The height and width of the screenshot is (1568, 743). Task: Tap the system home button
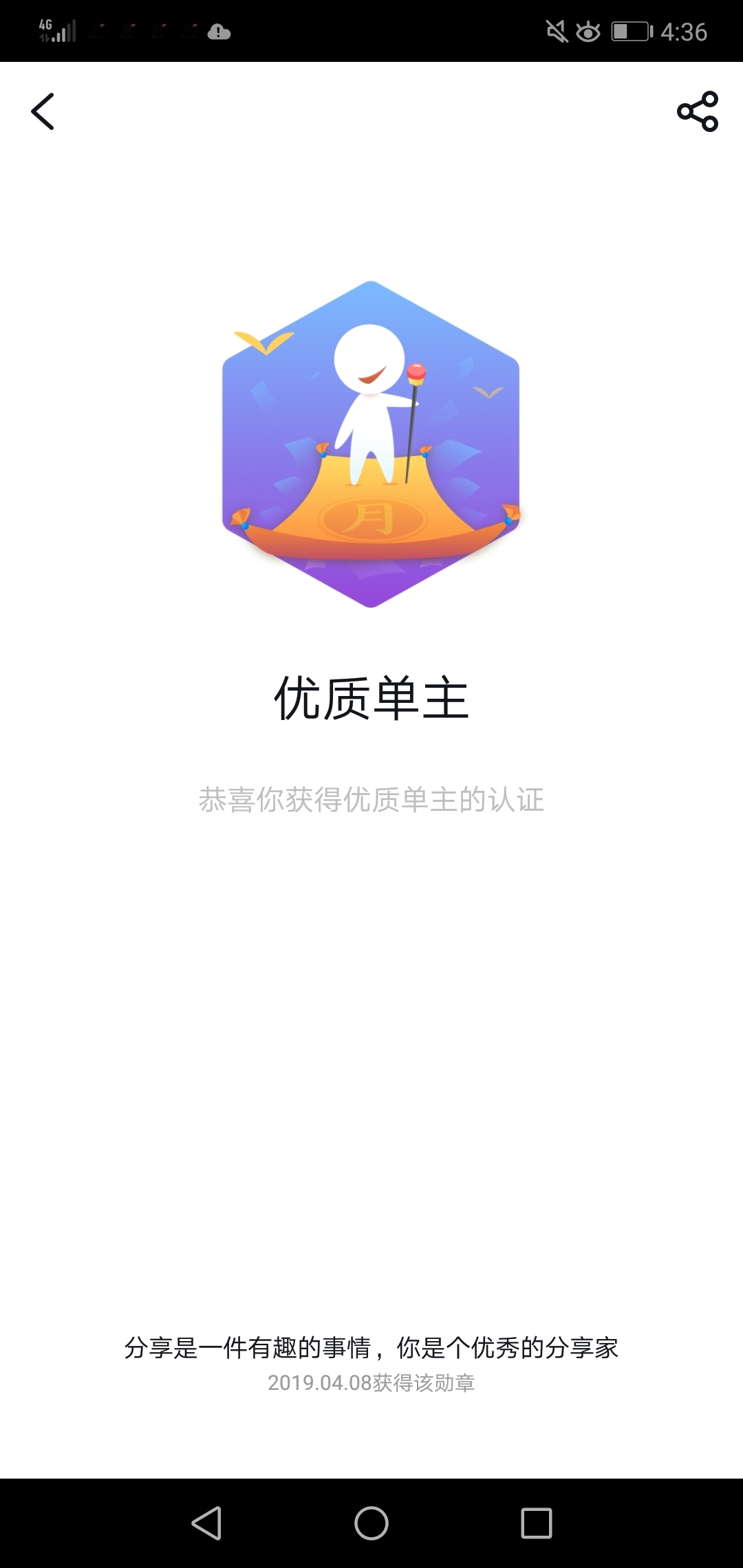coord(371,1523)
